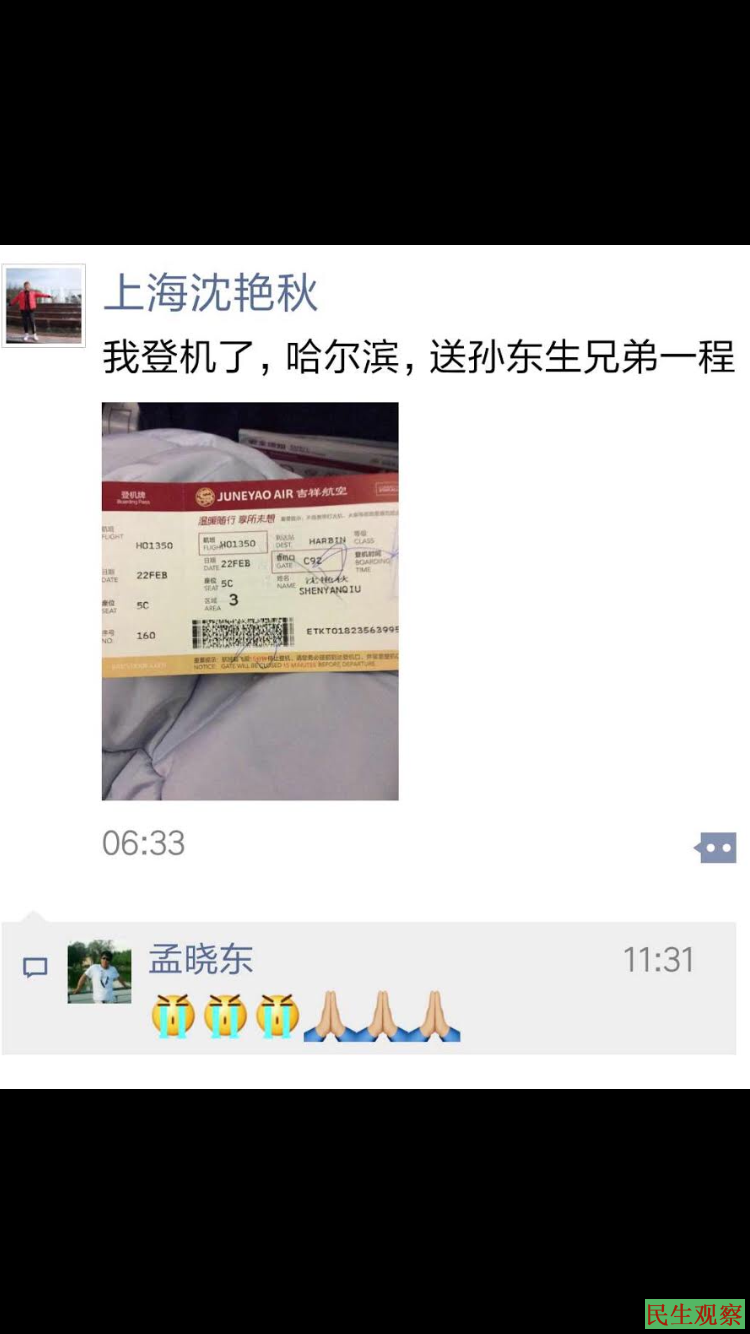Open 孟晓东's avatar in the comments
This screenshot has width=750, height=1334.
(x=99, y=971)
